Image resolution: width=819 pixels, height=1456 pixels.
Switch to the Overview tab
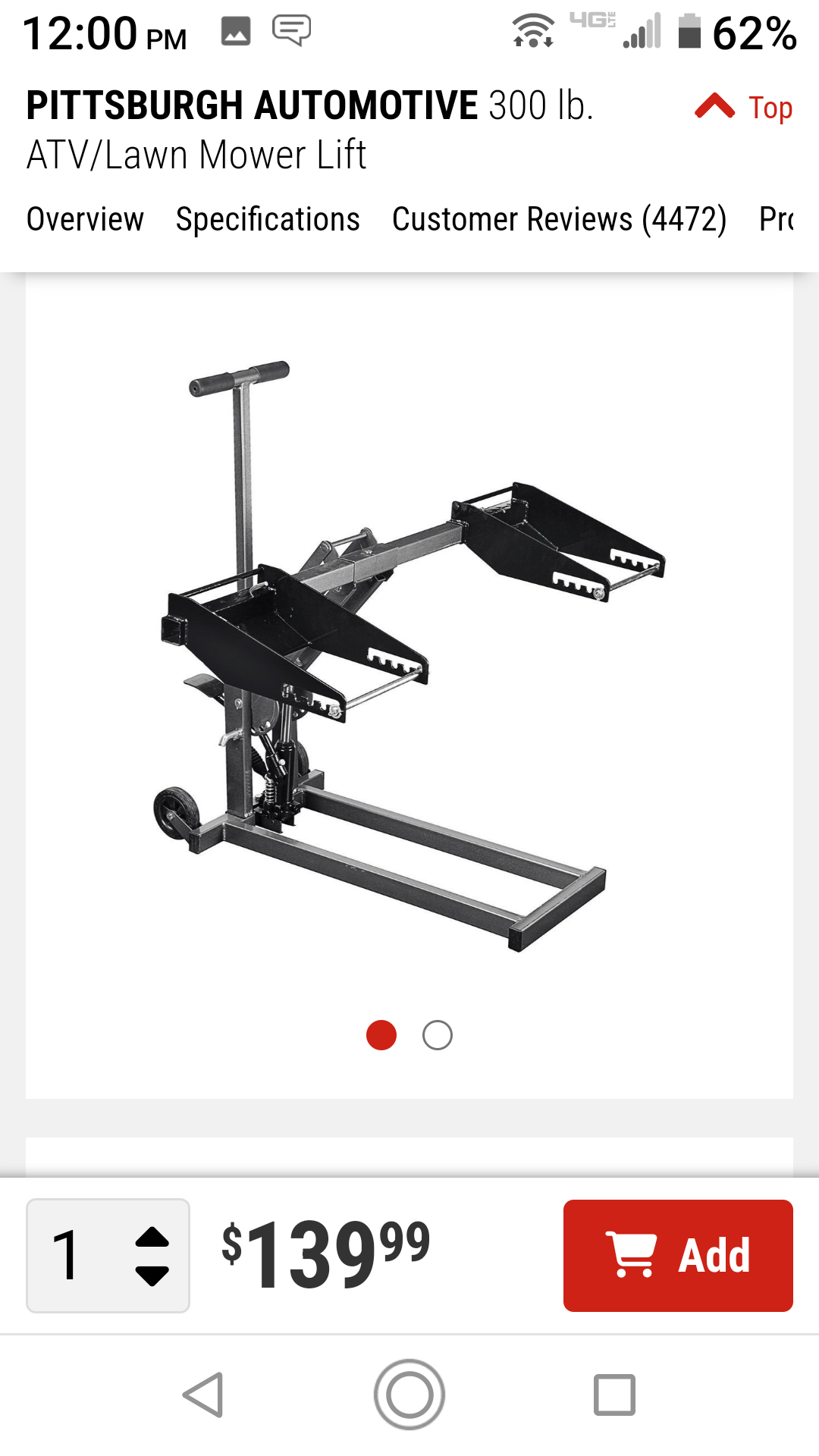[85, 220]
